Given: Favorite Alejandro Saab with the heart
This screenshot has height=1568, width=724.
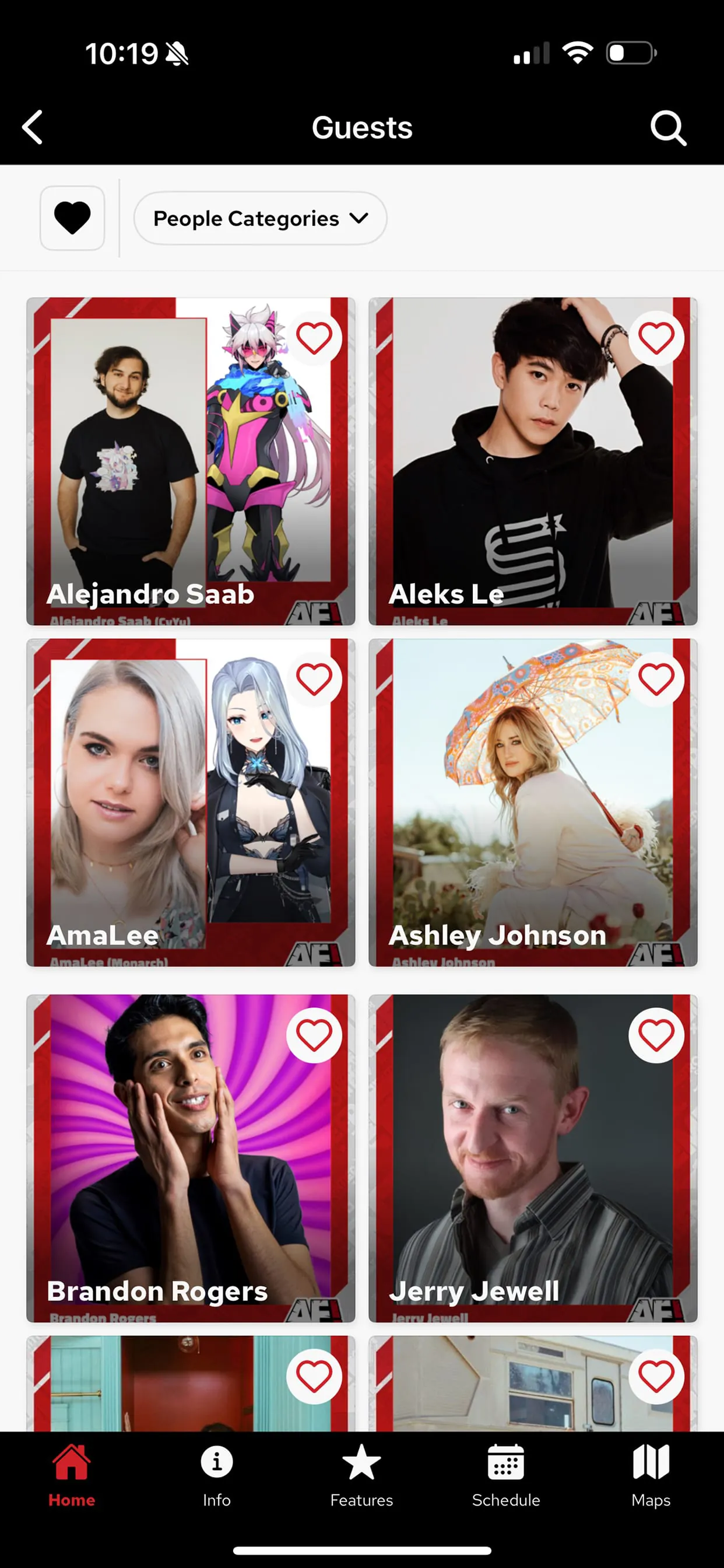Looking at the screenshot, I should click(314, 338).
